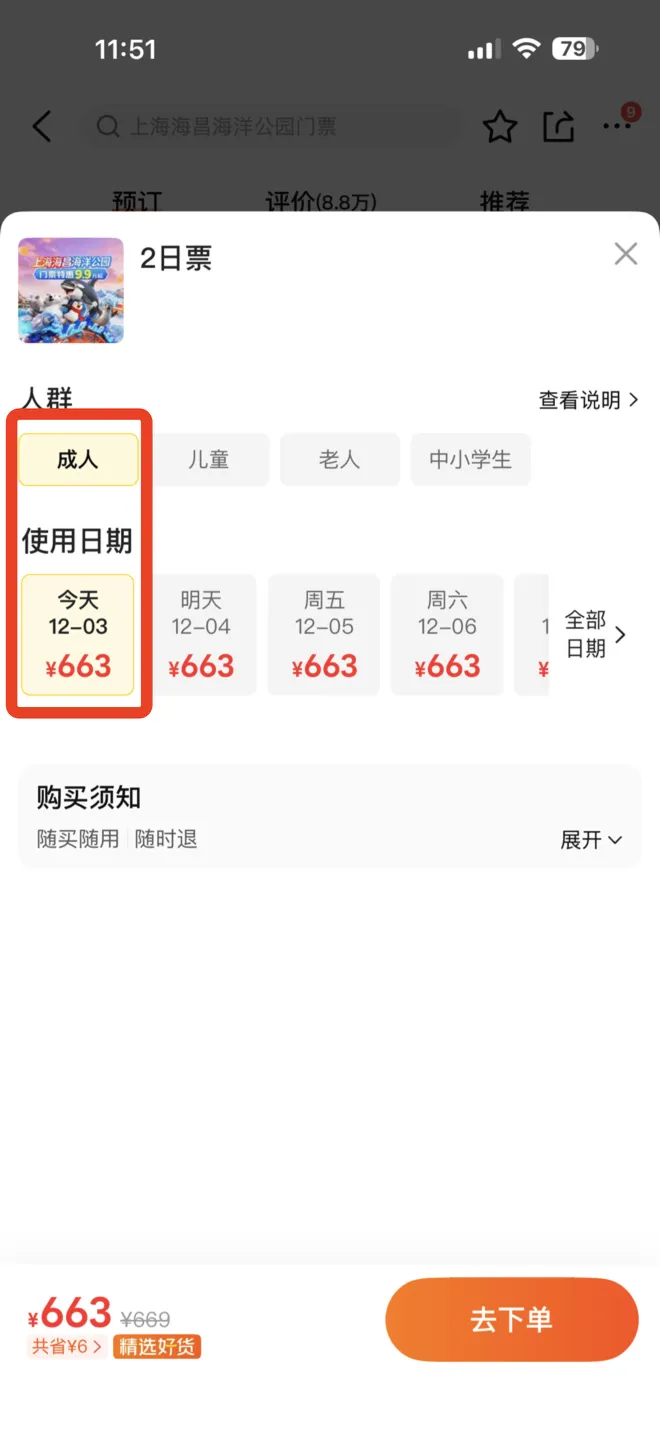The width and height of the screenshot is (660, 1434).
Task: Select the 成人 ticket type
Action: click(x=78, y=460)
